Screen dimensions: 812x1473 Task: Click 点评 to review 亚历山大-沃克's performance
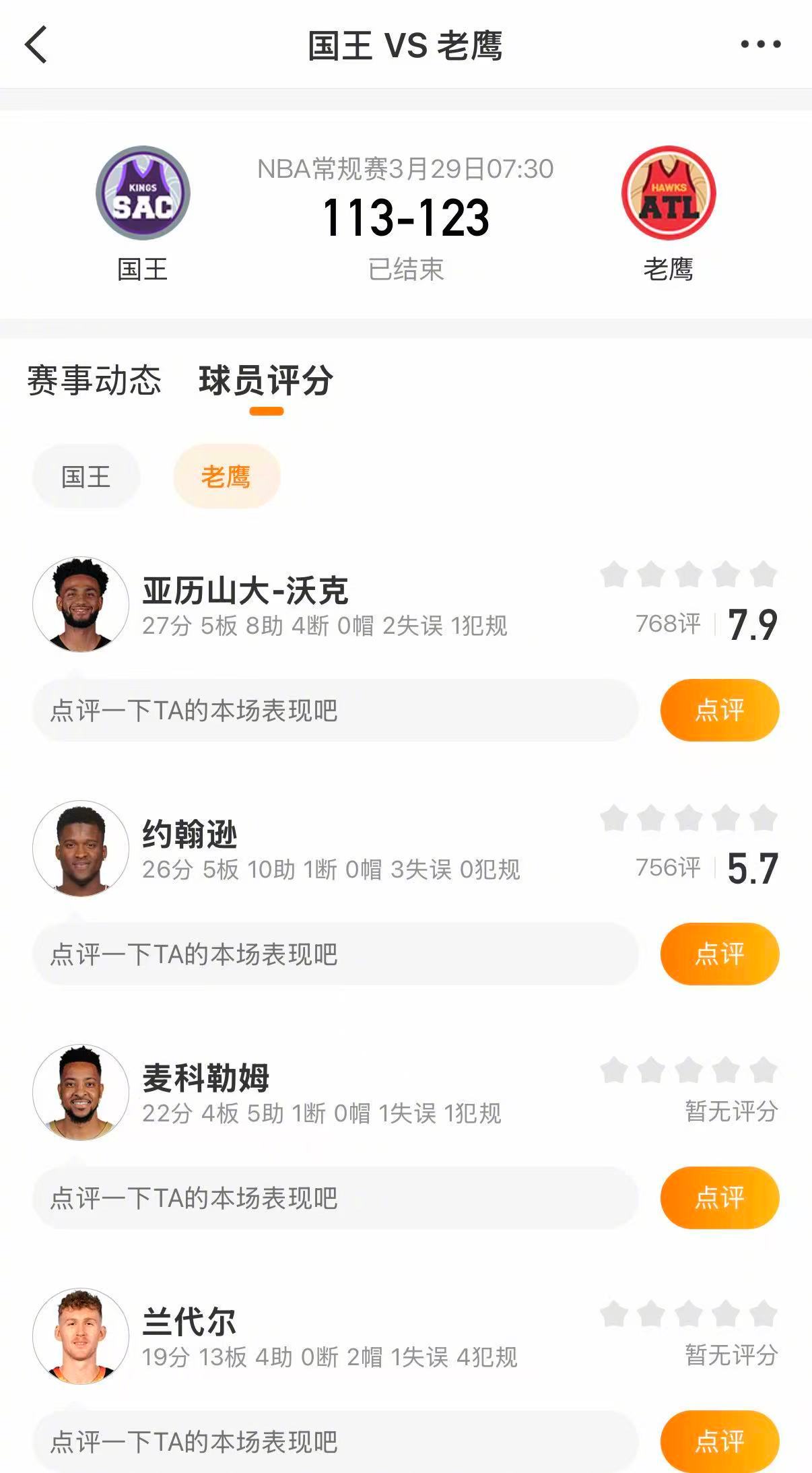point(719,709)
